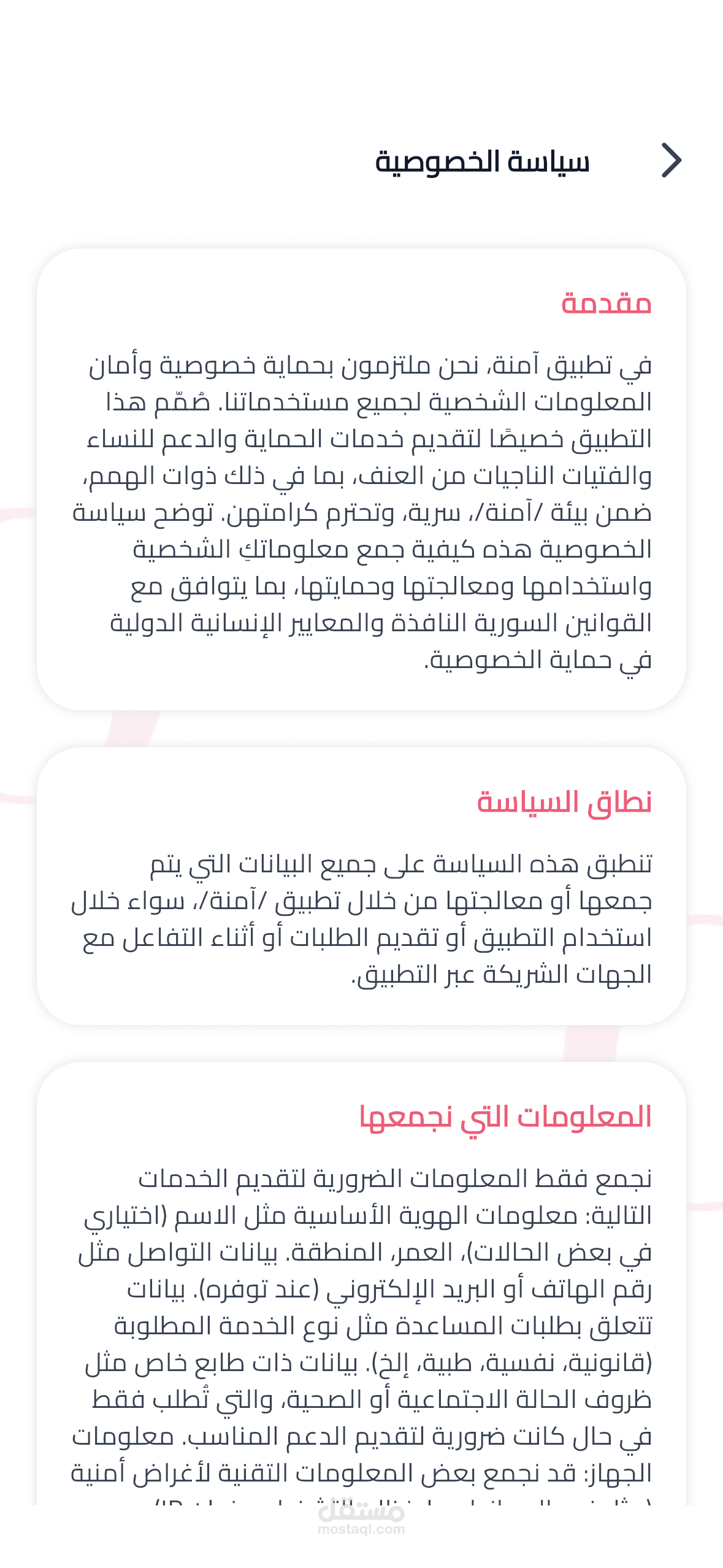Go back from the privacy policy page

coord(671,161)
